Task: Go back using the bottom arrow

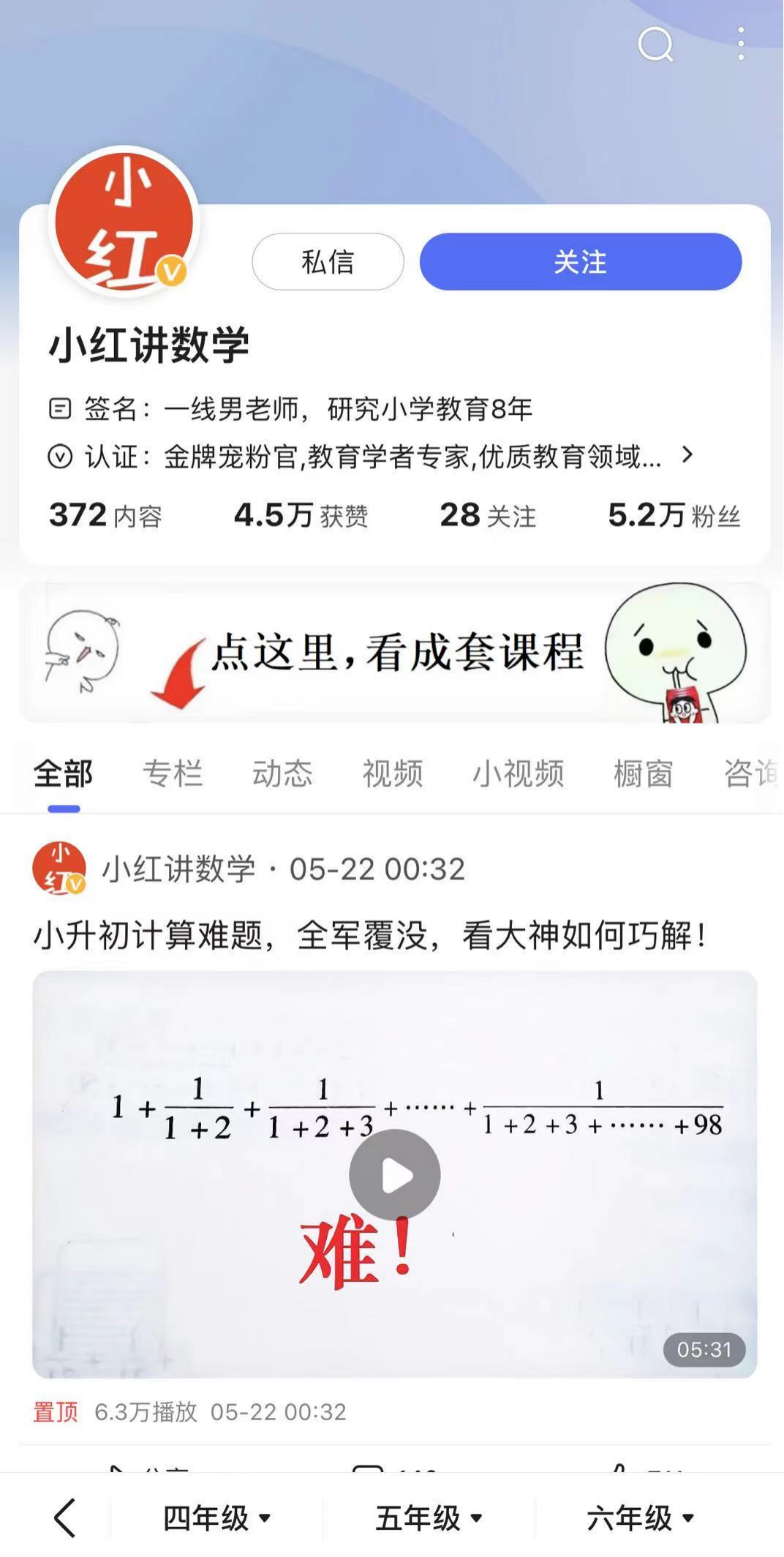Action: [x=65, y=1518]
